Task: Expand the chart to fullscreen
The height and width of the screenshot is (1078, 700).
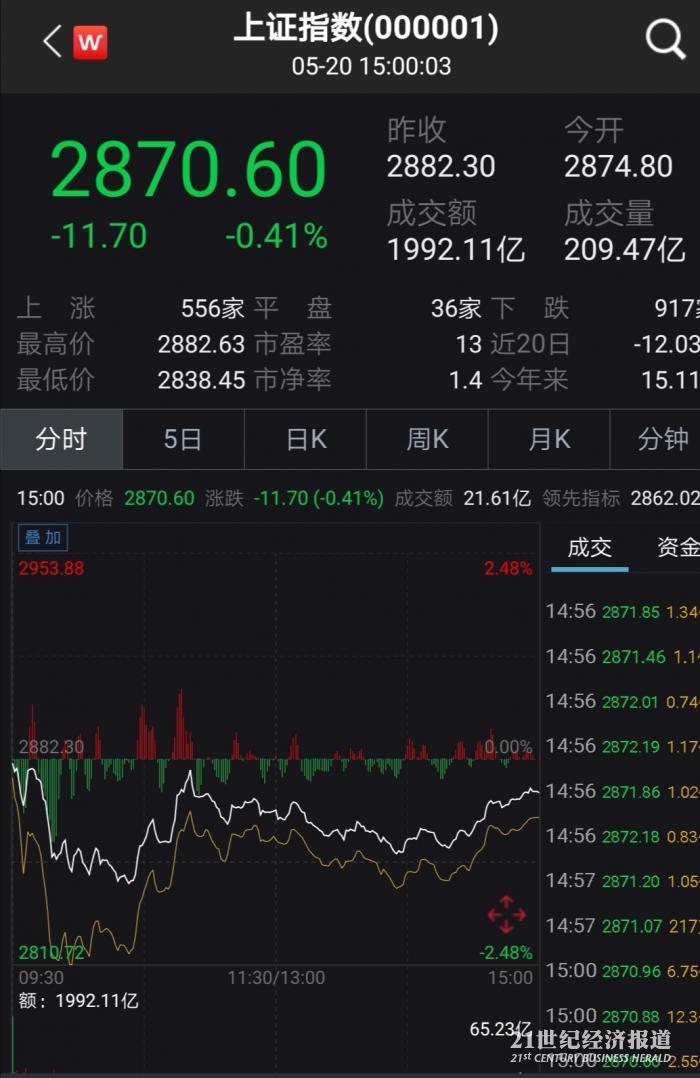Action: [x=506, y=914]
